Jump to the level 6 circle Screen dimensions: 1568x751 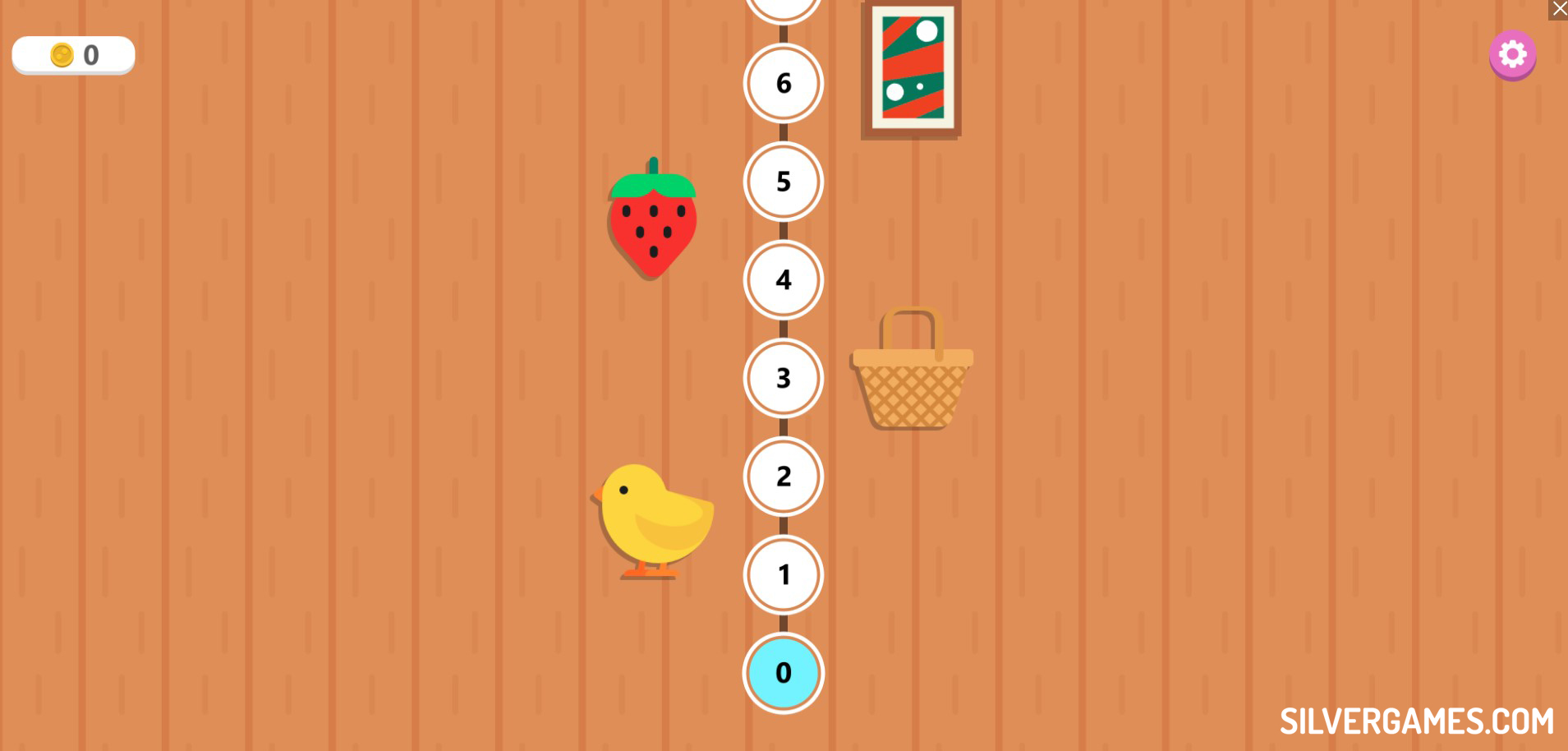[x=784, y=83]
